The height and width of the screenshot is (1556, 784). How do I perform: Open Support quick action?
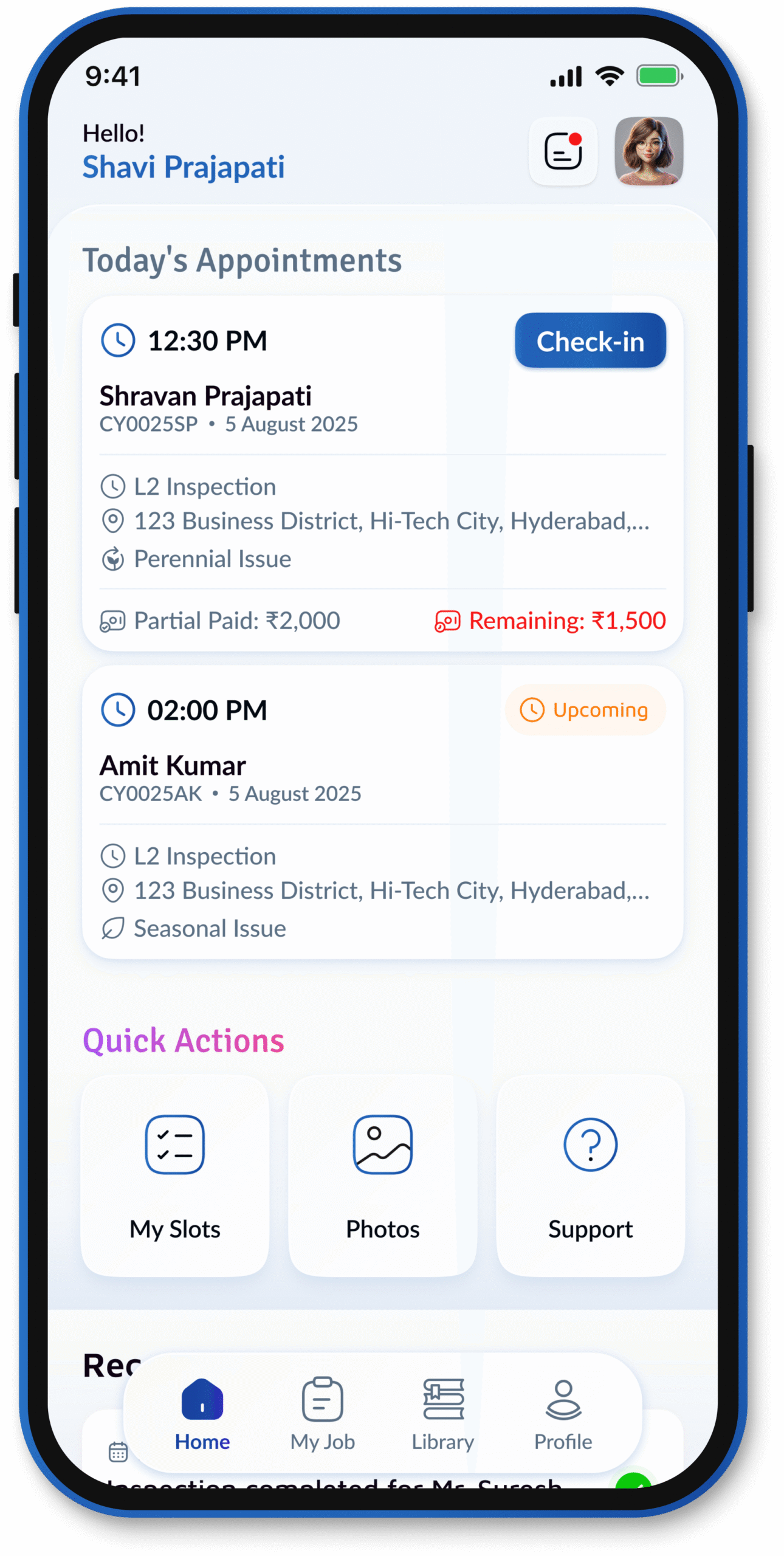pos(590,1175)
